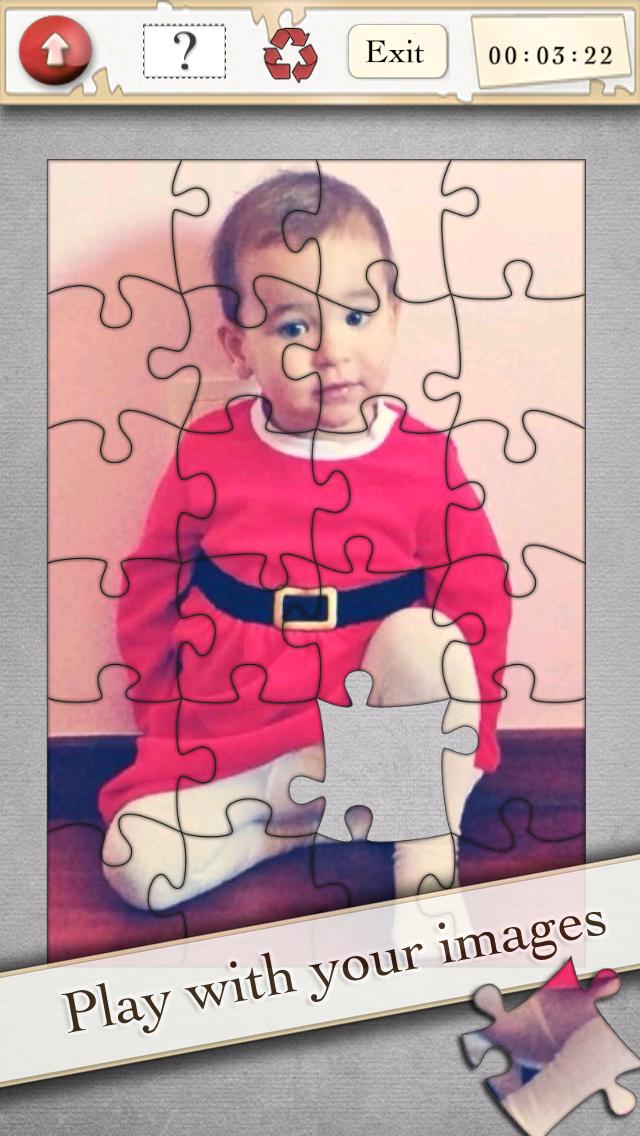The image size is (640, 1136).
Task: Exit the puzzle
Action: [396, 51]
